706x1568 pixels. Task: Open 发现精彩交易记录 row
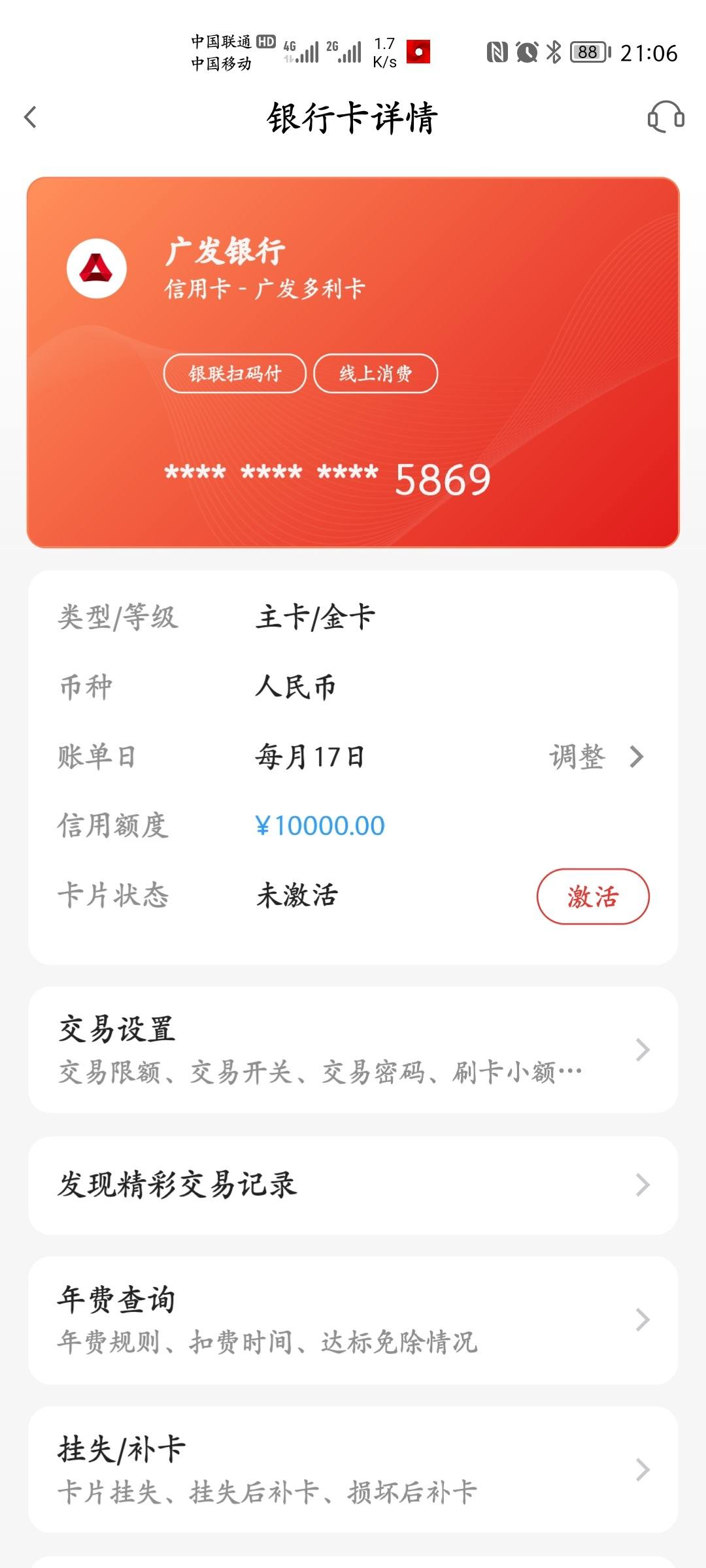(x=353, y=1185)
